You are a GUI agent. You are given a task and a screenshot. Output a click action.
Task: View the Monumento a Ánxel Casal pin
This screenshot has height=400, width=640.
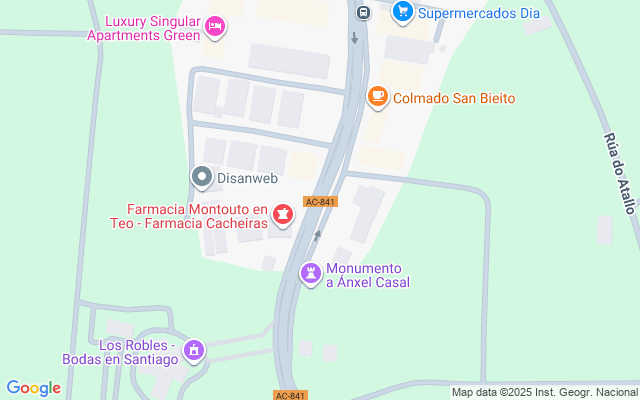click(x=313, y=272)
